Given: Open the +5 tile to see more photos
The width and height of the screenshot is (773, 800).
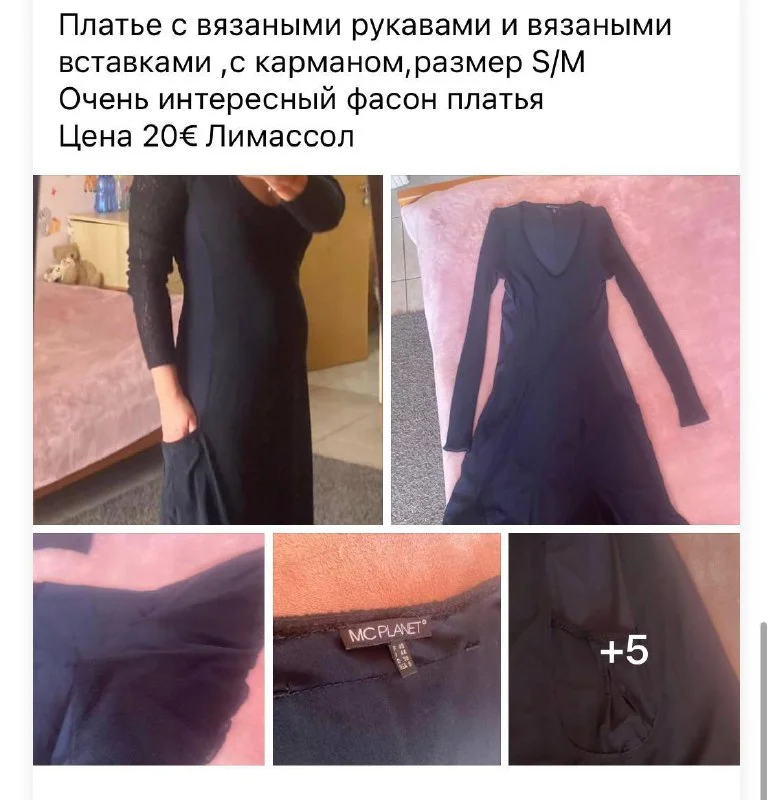Looking at the screenshot, I should point(624,649).
